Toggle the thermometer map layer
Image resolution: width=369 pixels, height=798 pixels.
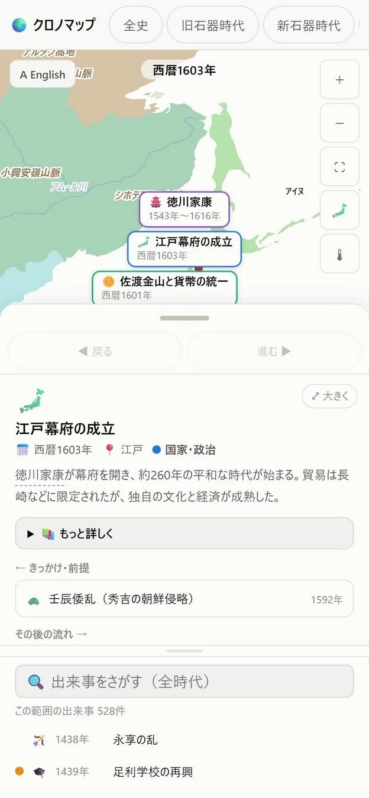(x=339, y=254)
